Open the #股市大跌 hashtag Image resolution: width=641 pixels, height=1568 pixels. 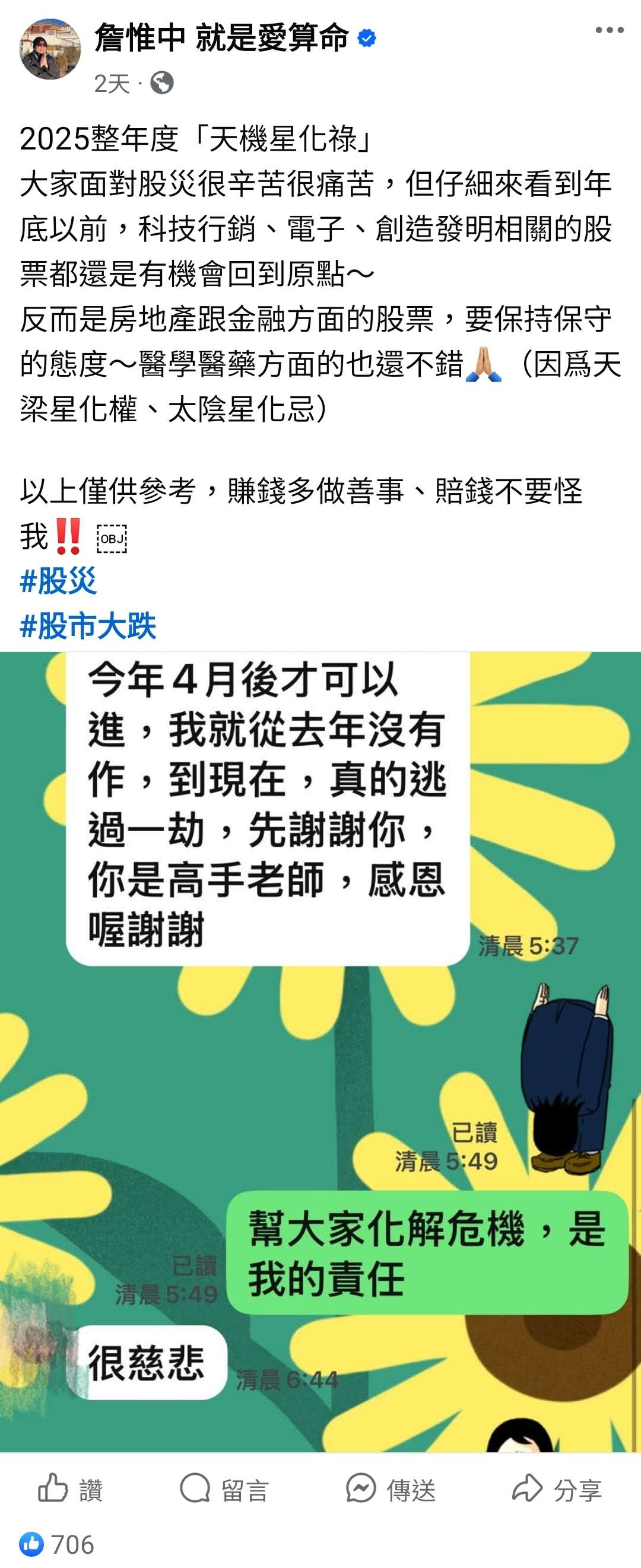(x=88, y=626)
